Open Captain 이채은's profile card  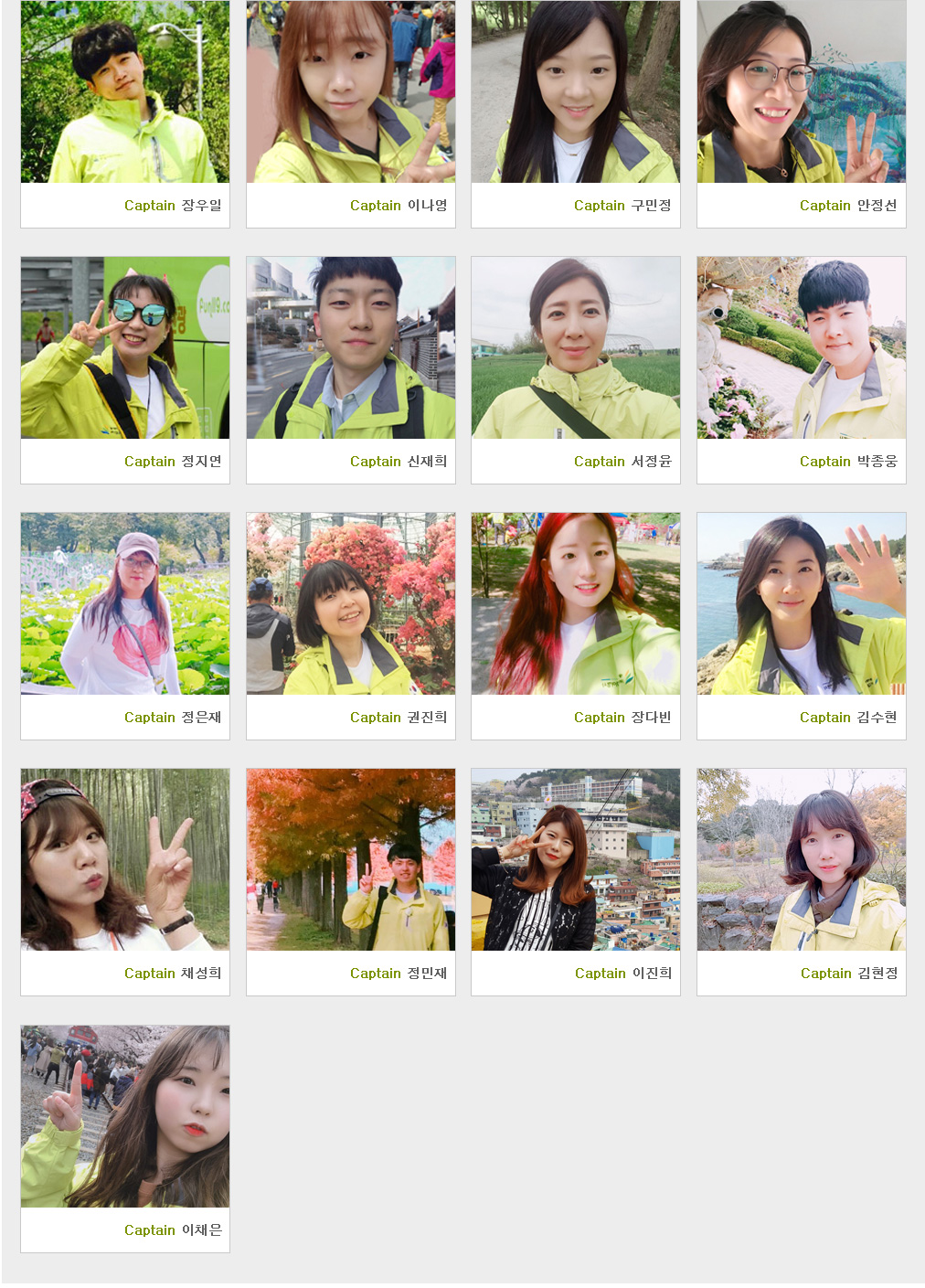click(x=125, y=1124)
